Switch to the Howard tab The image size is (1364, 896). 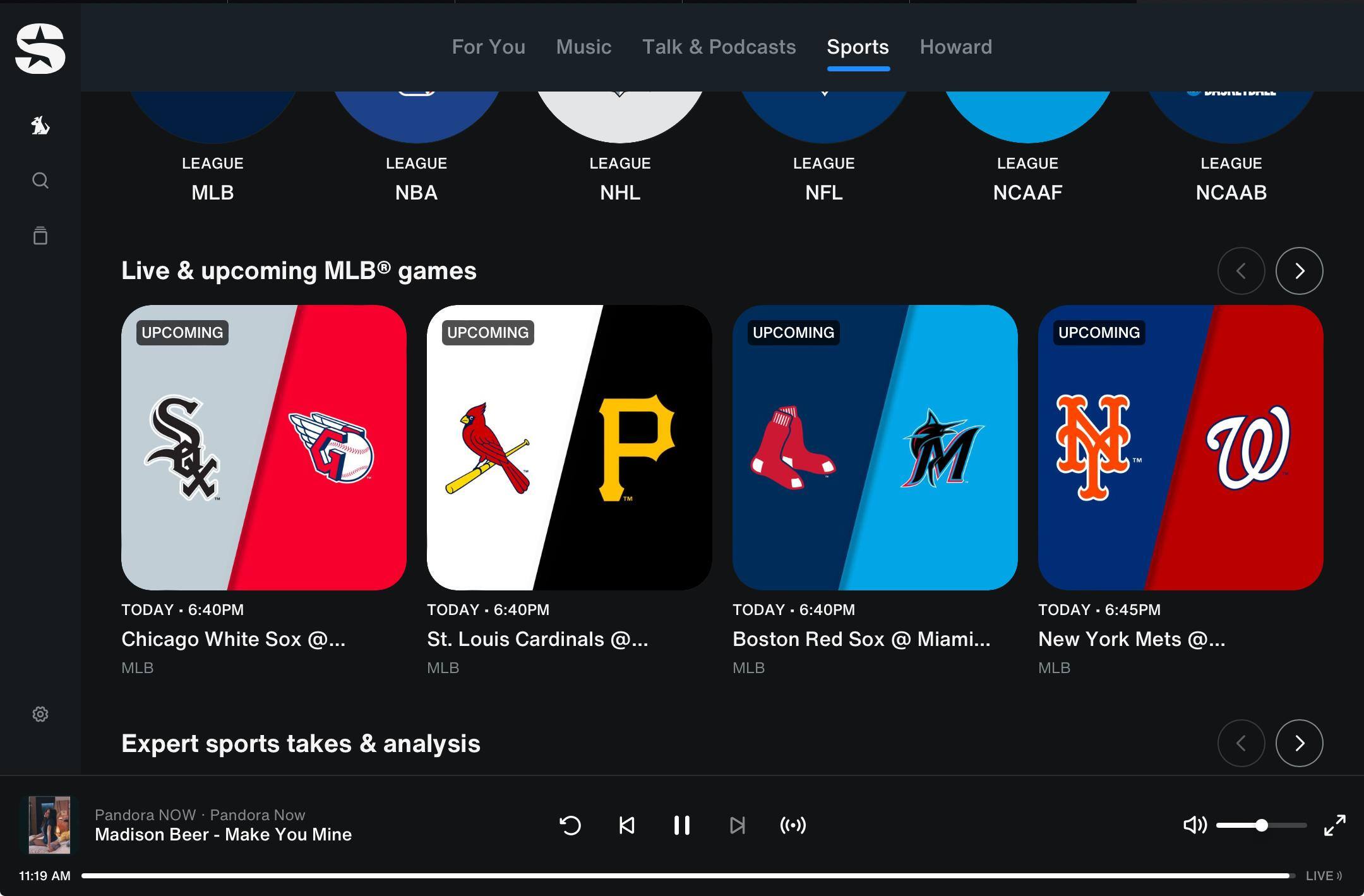pyautogui.click(x=955, y=47)
